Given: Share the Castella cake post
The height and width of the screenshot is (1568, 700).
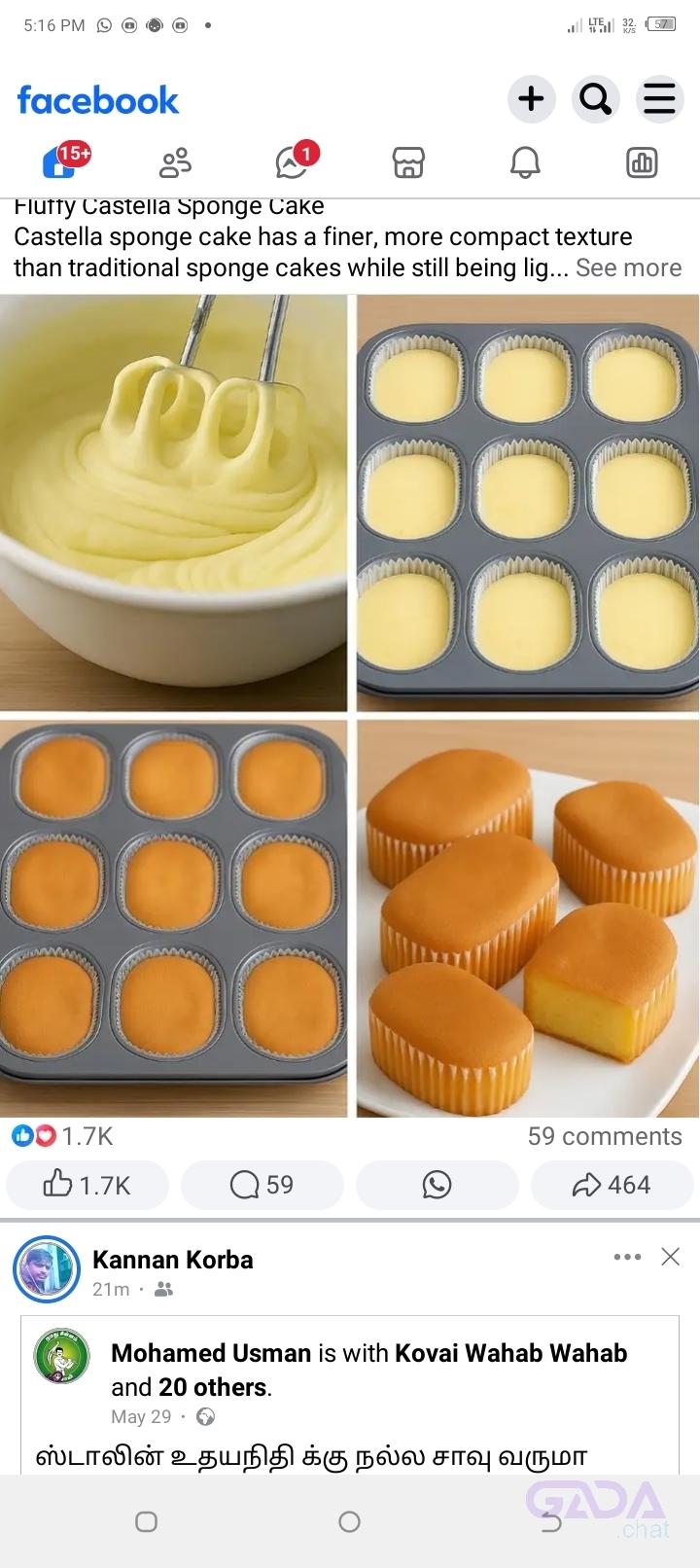Looking at the screenshot, I should (x=612, y=1185).
